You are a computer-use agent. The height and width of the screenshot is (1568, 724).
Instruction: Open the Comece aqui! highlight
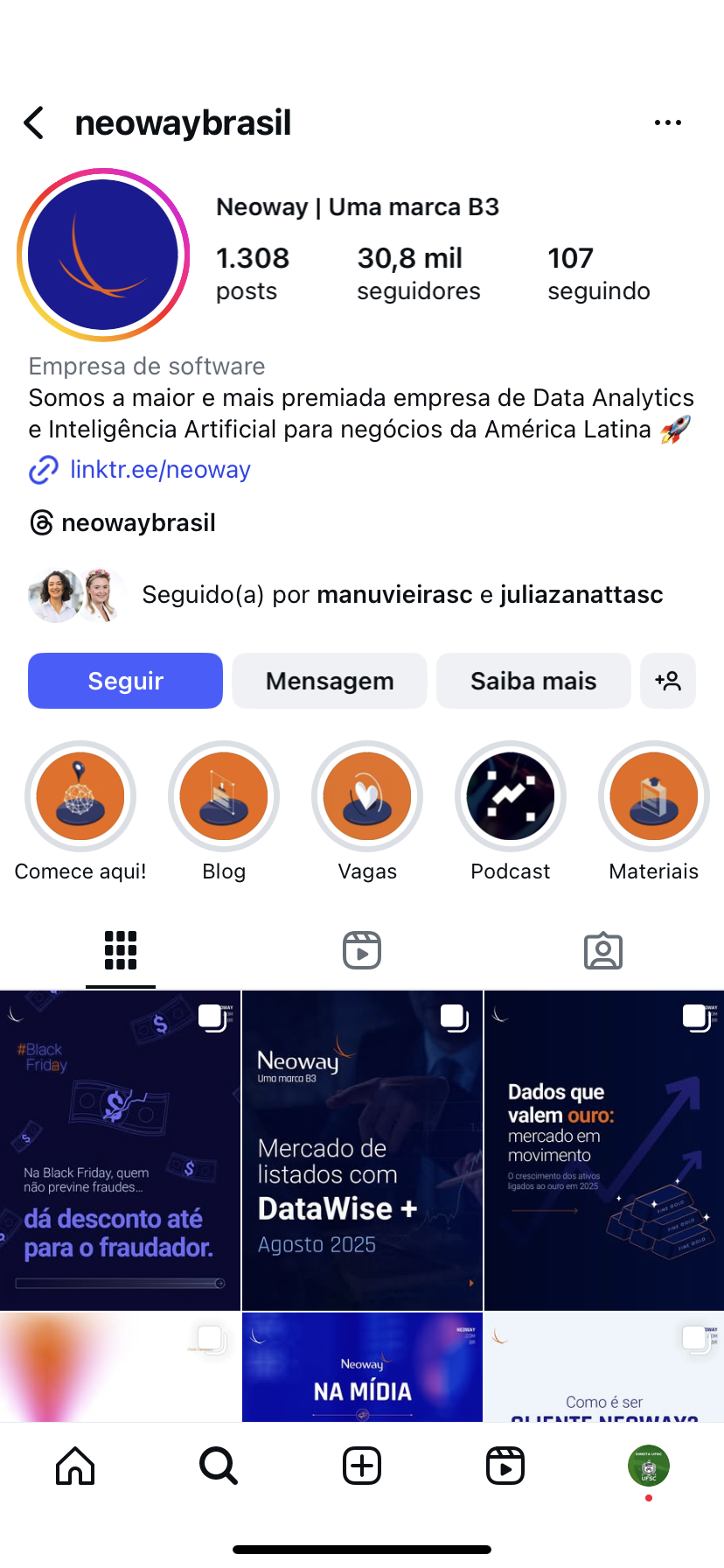80,796
